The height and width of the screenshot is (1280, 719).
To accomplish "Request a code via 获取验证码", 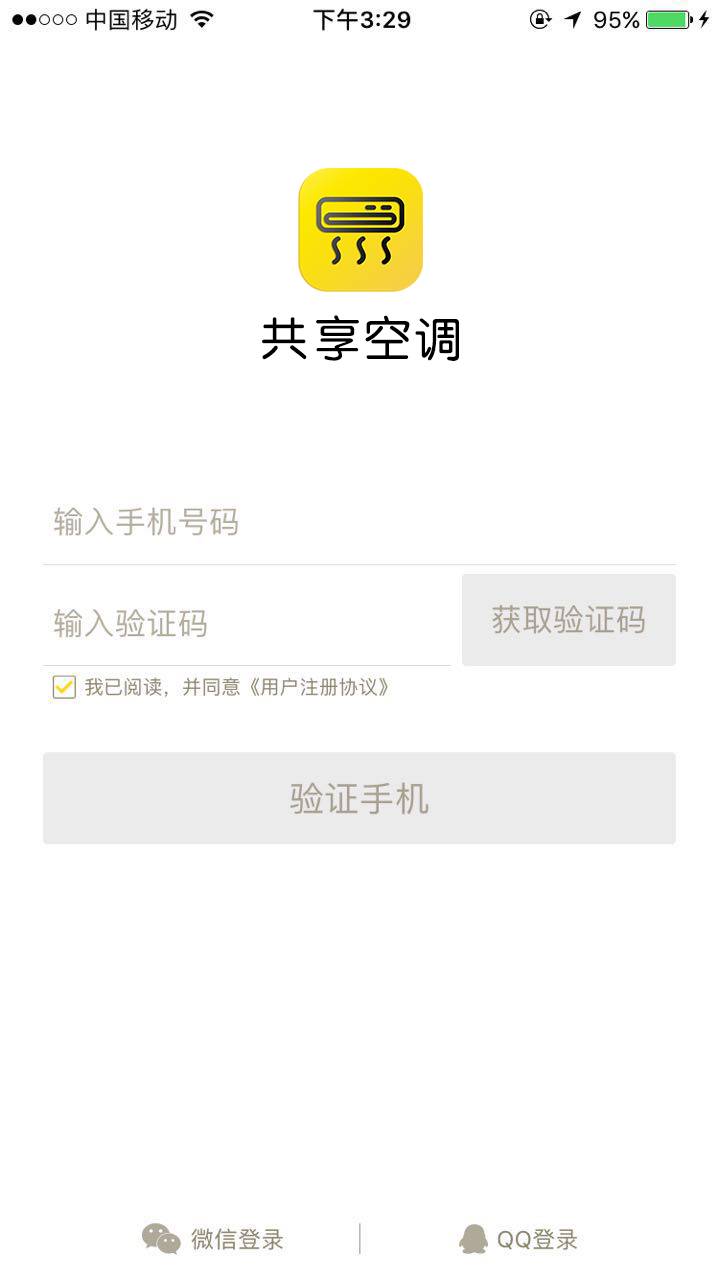I will click(569, 620).
